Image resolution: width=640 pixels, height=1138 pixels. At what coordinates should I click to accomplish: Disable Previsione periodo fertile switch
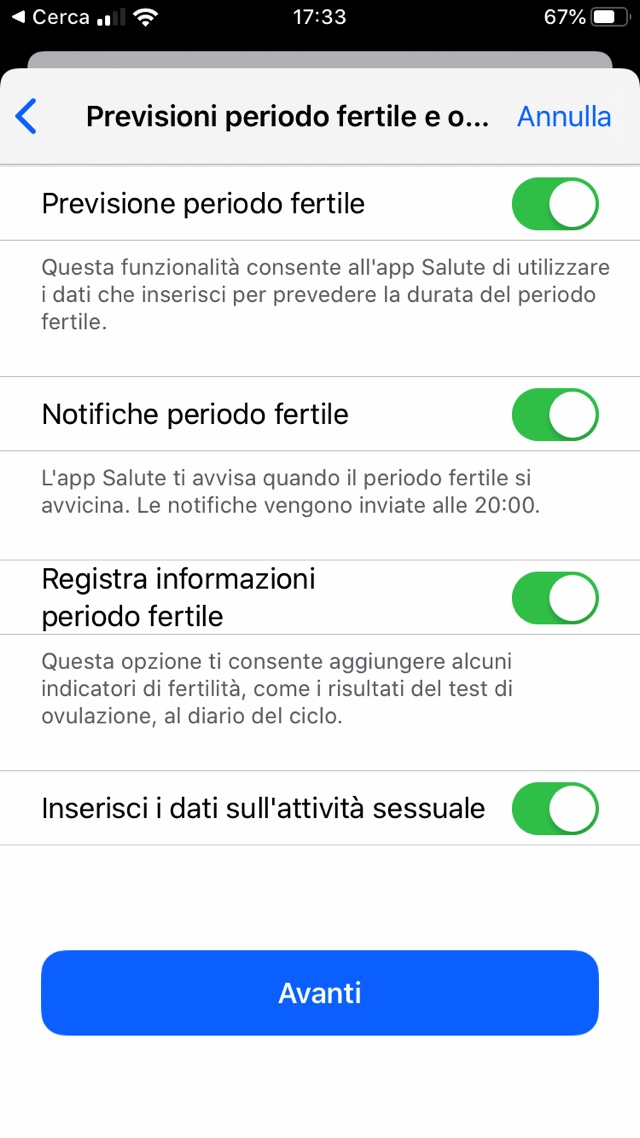555,205
